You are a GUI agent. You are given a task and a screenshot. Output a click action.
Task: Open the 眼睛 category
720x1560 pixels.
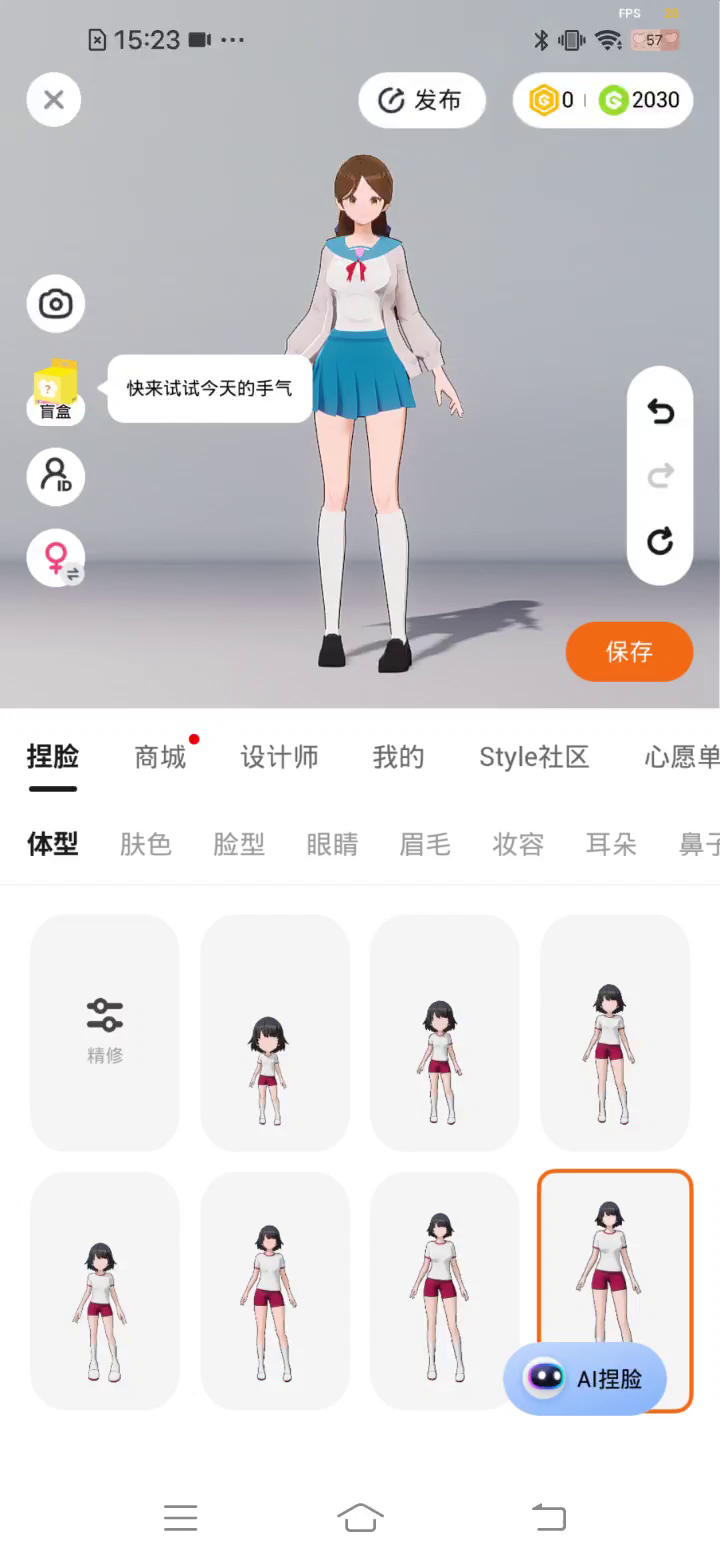(332, 844)
